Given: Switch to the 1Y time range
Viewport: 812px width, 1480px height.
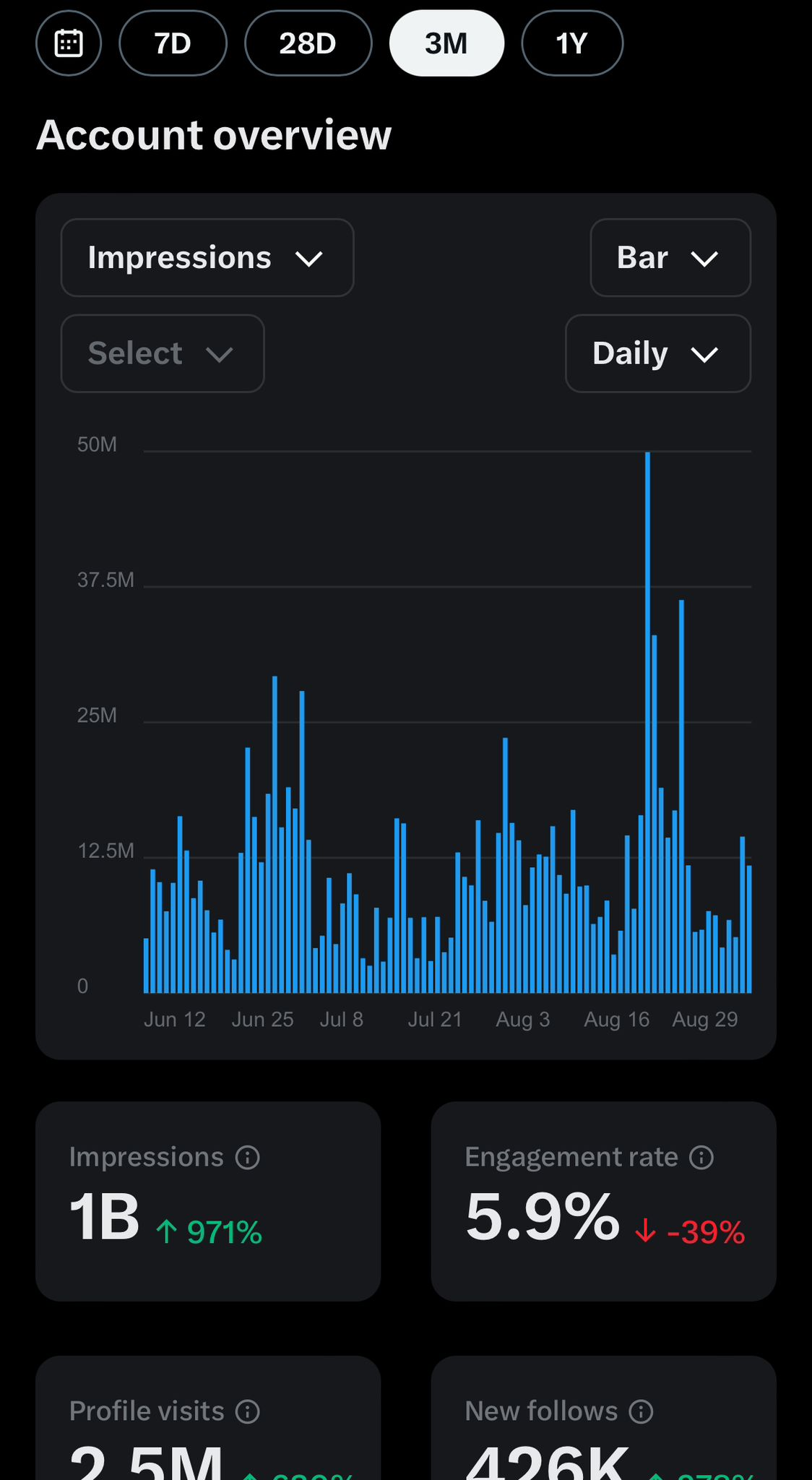Looking at the screenshot, I should tap(572, 43).
